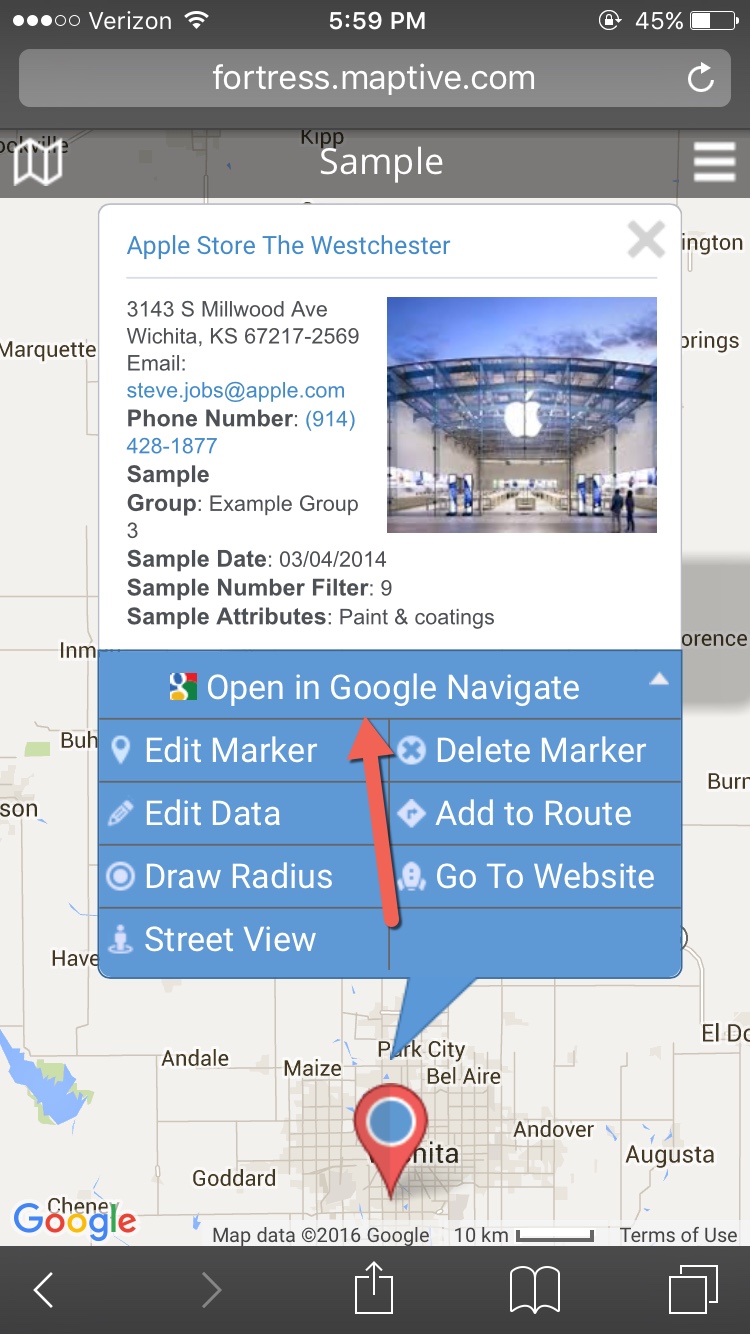This screenshot has height=1334, width=750.
Task: Open Safari share sheet
Action: coord(374,1289)
